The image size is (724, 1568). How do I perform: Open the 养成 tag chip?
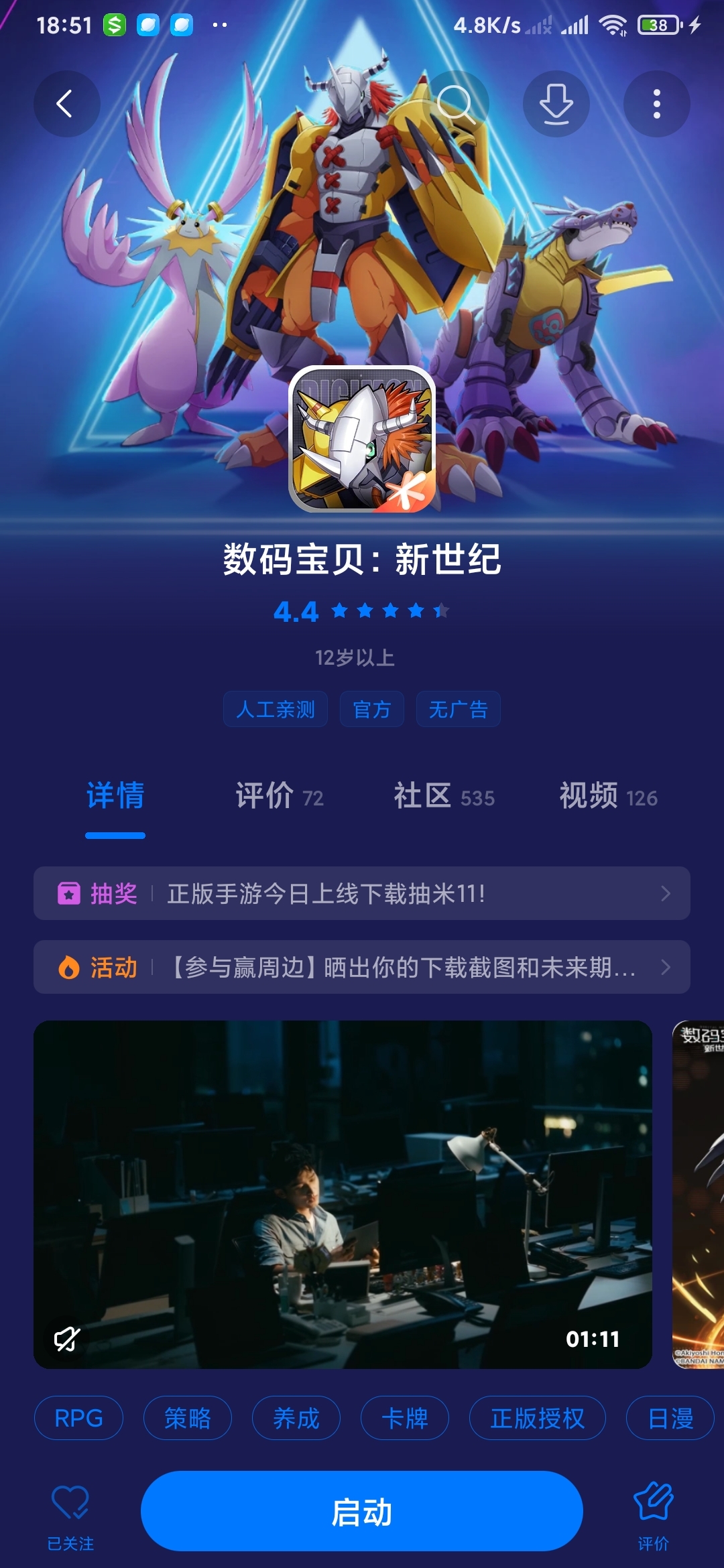[x=296, y=1418]
